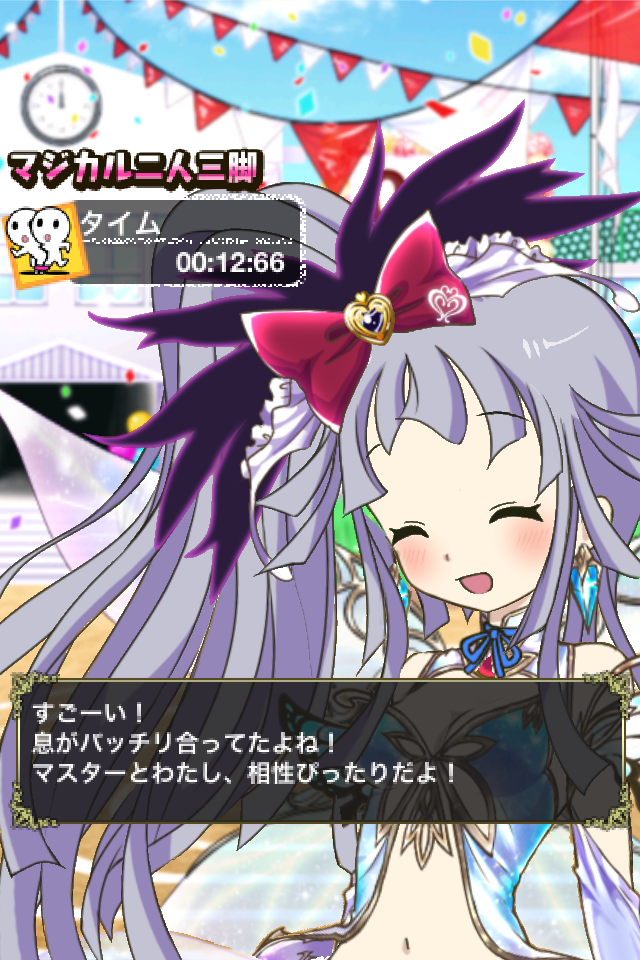Screen dimensions: 640x960
Task: Tap the dialogue box to advance the text
Action: point(320,748)
